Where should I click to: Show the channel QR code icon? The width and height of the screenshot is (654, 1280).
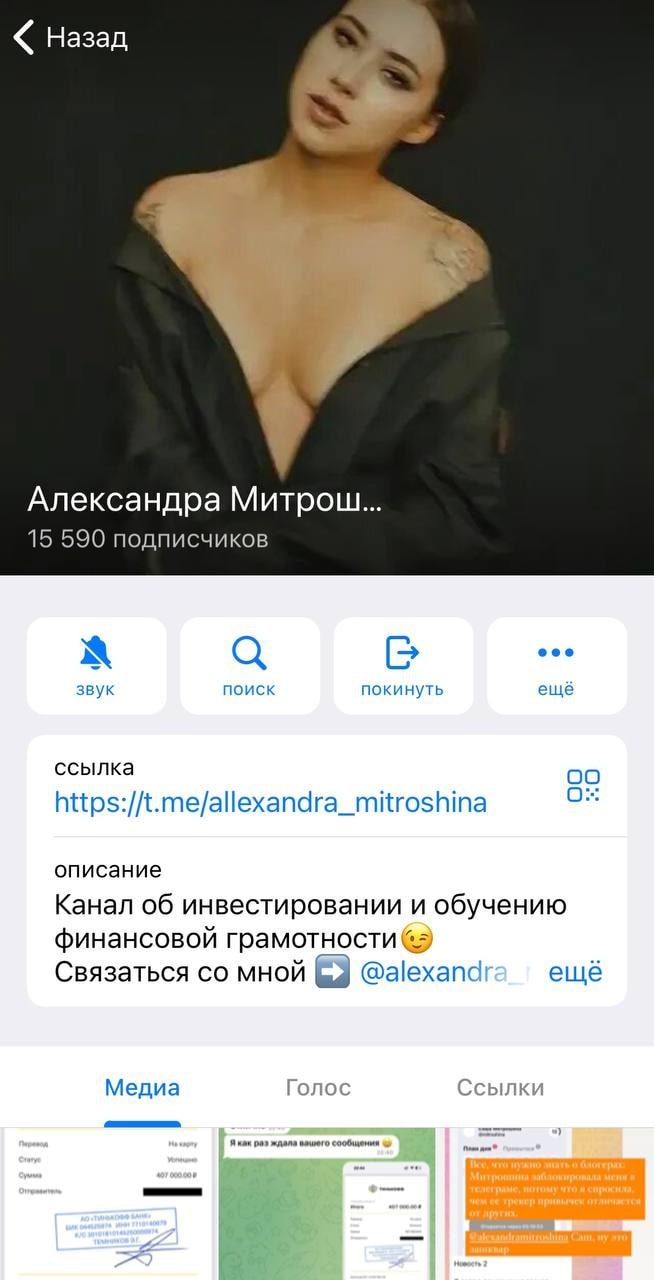click(583, 785)
